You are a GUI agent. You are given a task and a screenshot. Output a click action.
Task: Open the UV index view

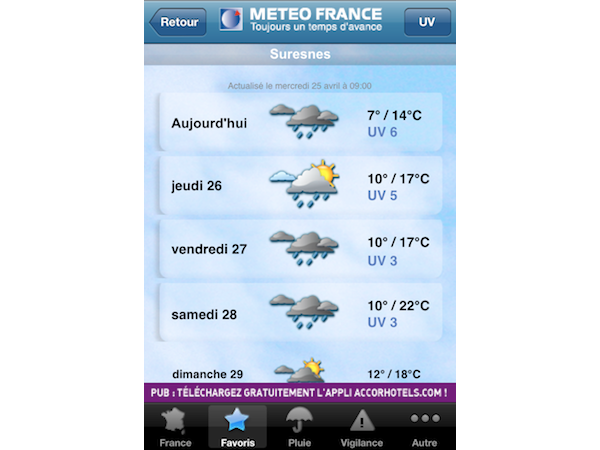(x=427, y=22)
